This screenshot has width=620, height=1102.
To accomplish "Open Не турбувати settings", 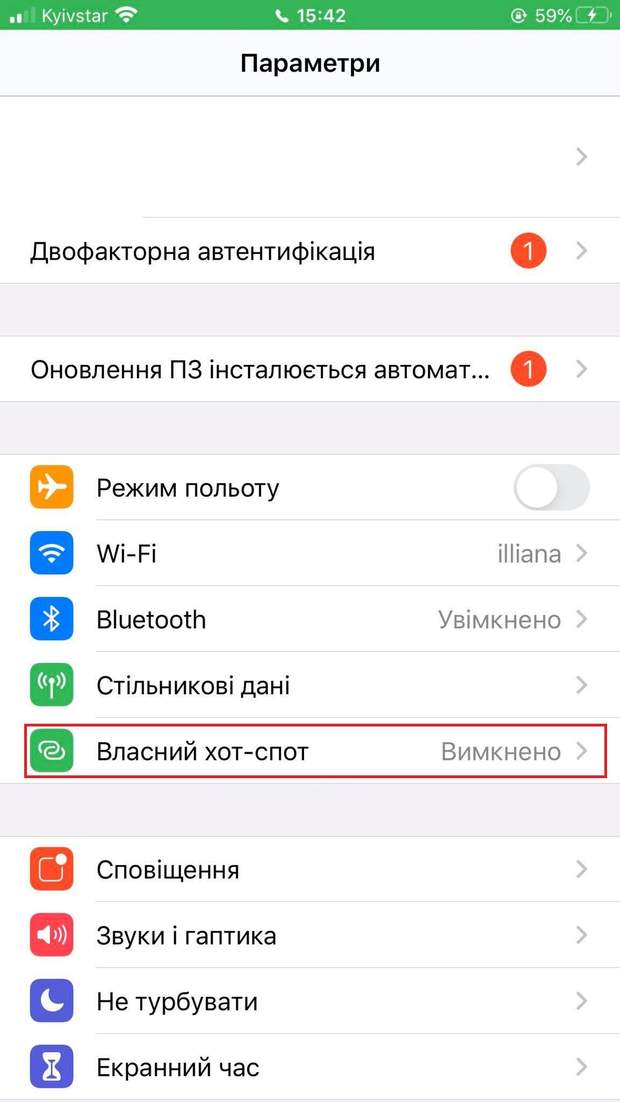I will [310, 1002].
